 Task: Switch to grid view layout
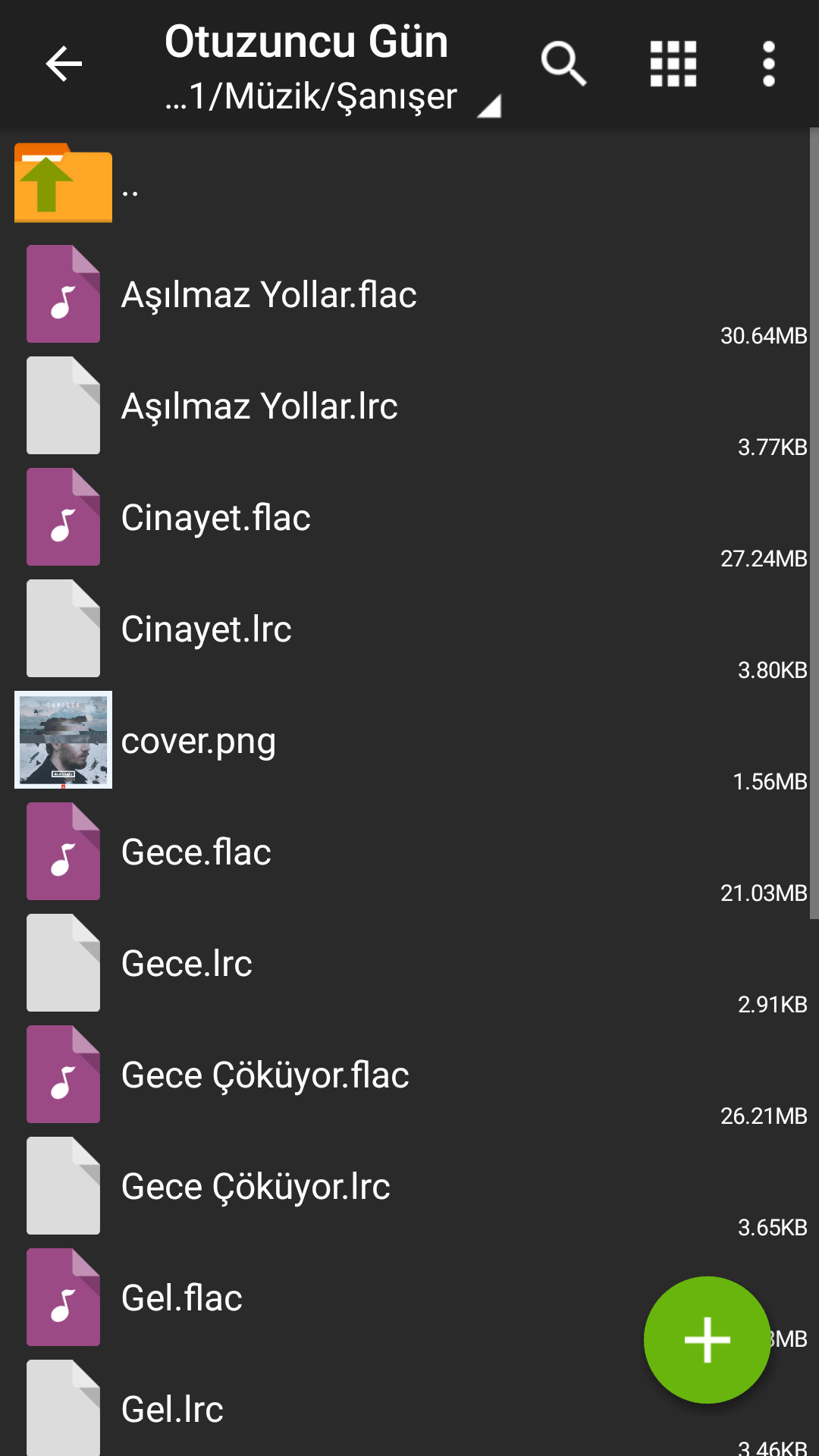(673, 64)
